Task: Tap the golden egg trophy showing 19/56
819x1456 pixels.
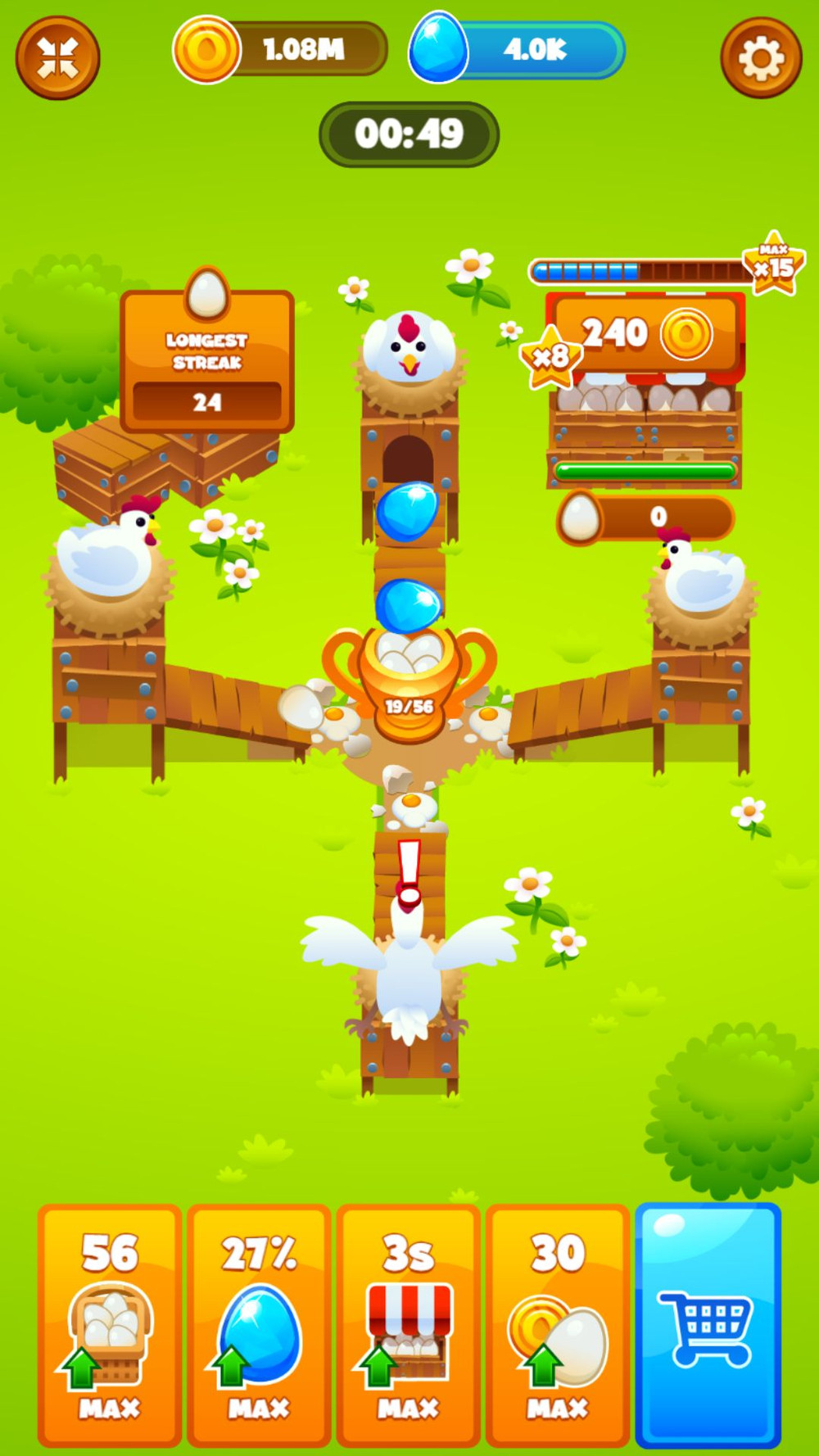Action: click(x=409, y=681)
